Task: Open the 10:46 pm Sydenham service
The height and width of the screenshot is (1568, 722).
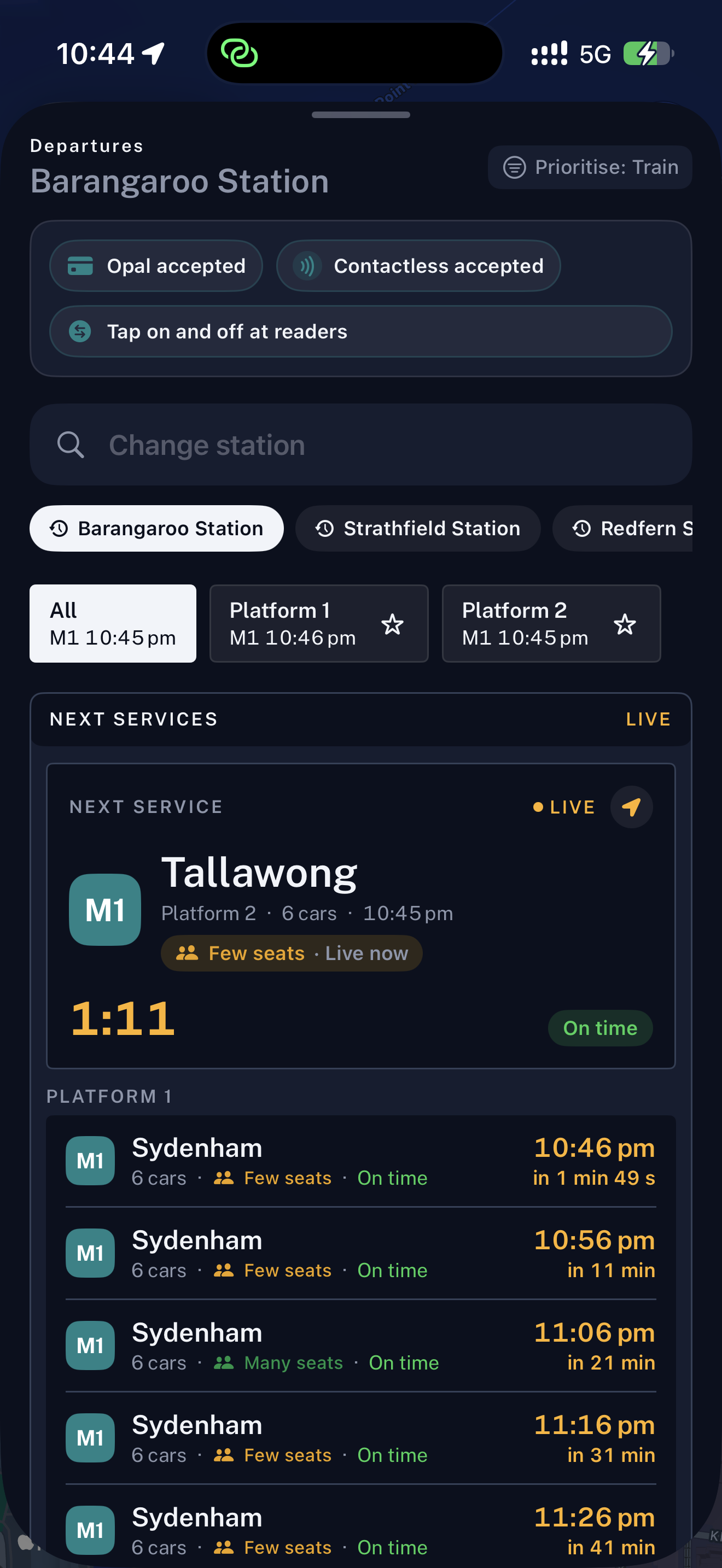Action: 360,1161
